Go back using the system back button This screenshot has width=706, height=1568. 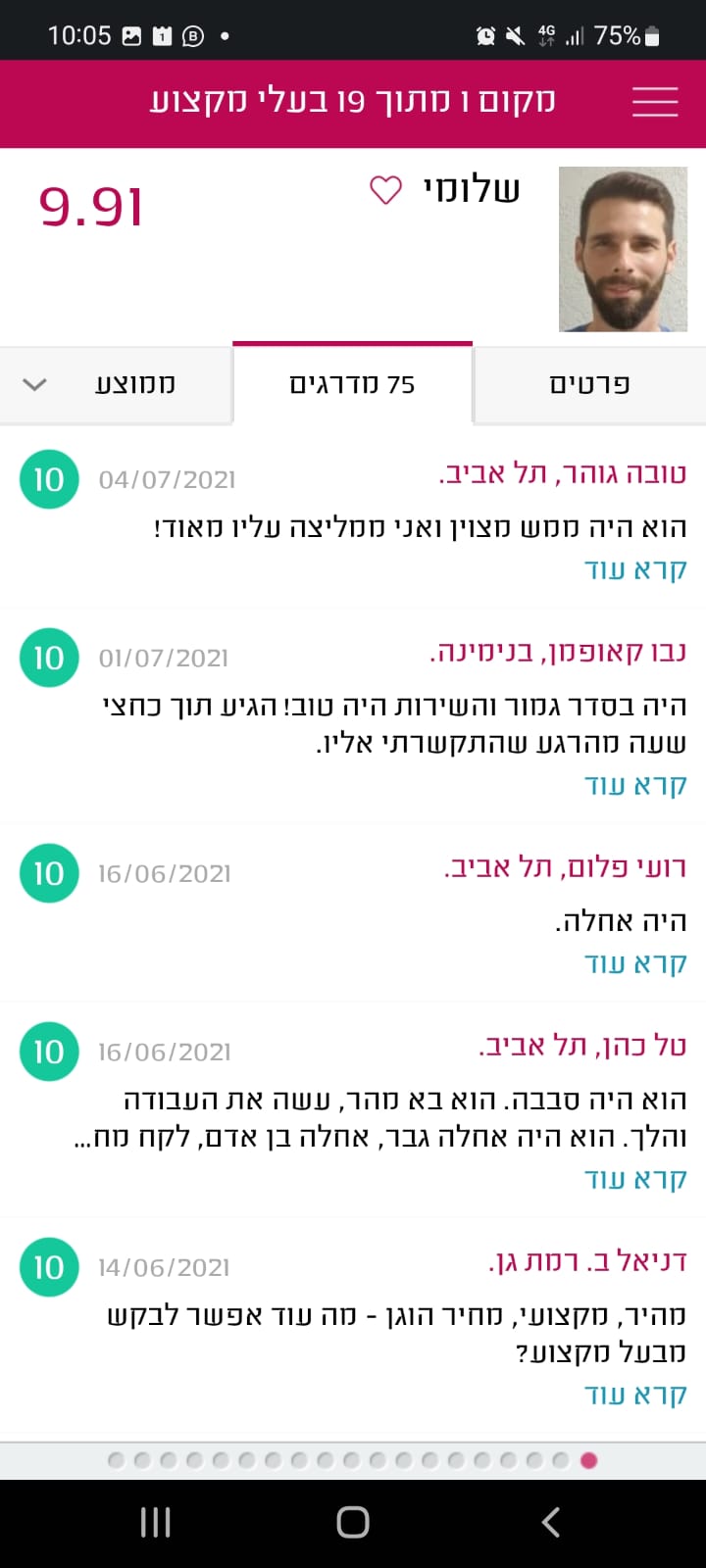[x=551, y=1522]
